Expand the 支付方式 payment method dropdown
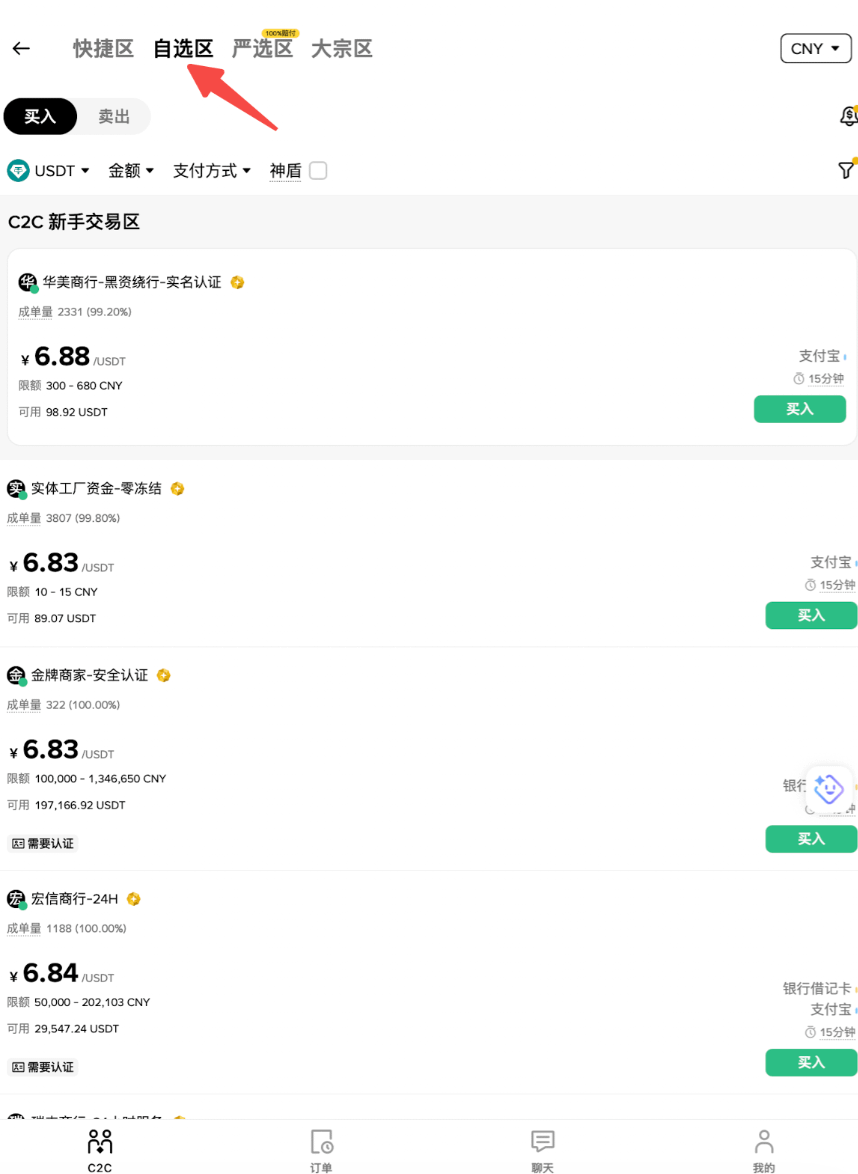Screen dimensions: 858x1174 click(x=212, y=170)
